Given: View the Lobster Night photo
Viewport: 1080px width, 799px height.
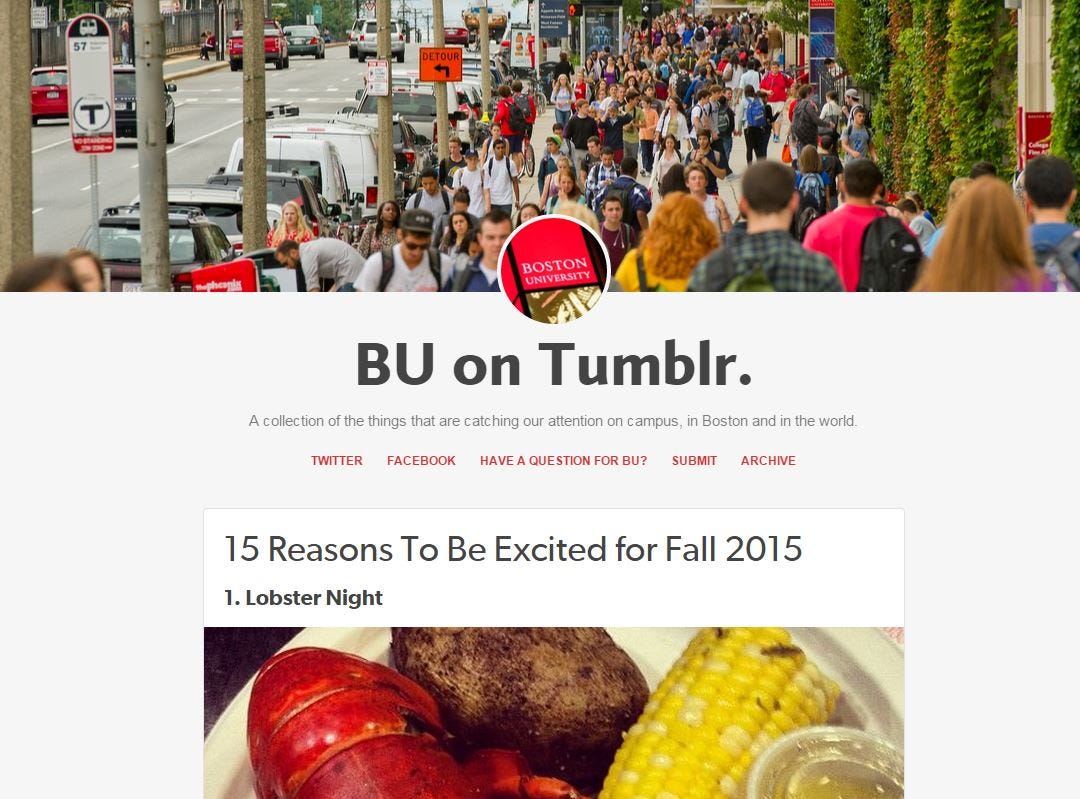Looking at the screenshot, I should pos(553,712).
